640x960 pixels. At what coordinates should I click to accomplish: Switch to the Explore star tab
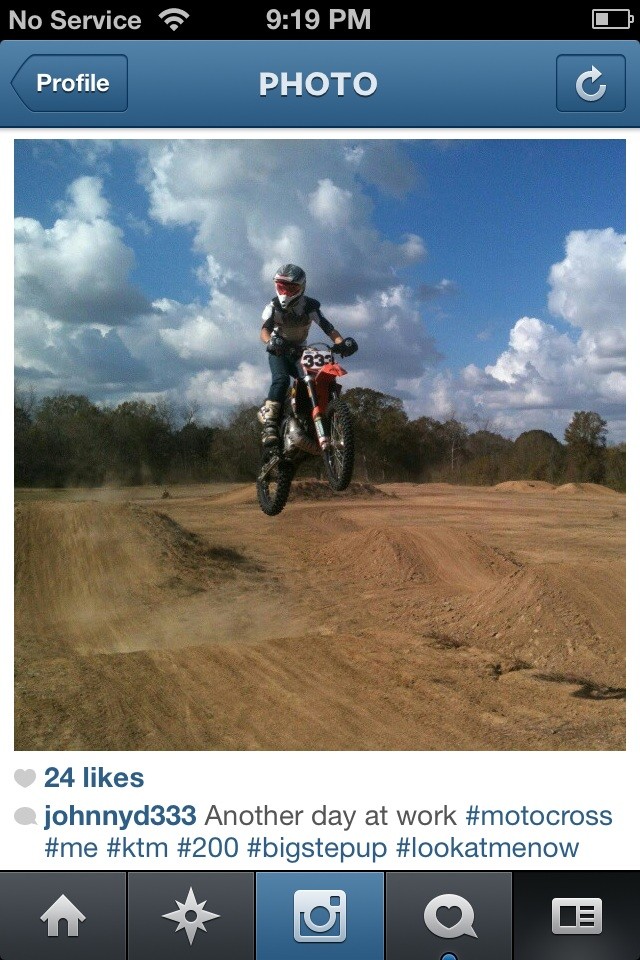pyautogui.click(x=191, y=916)
